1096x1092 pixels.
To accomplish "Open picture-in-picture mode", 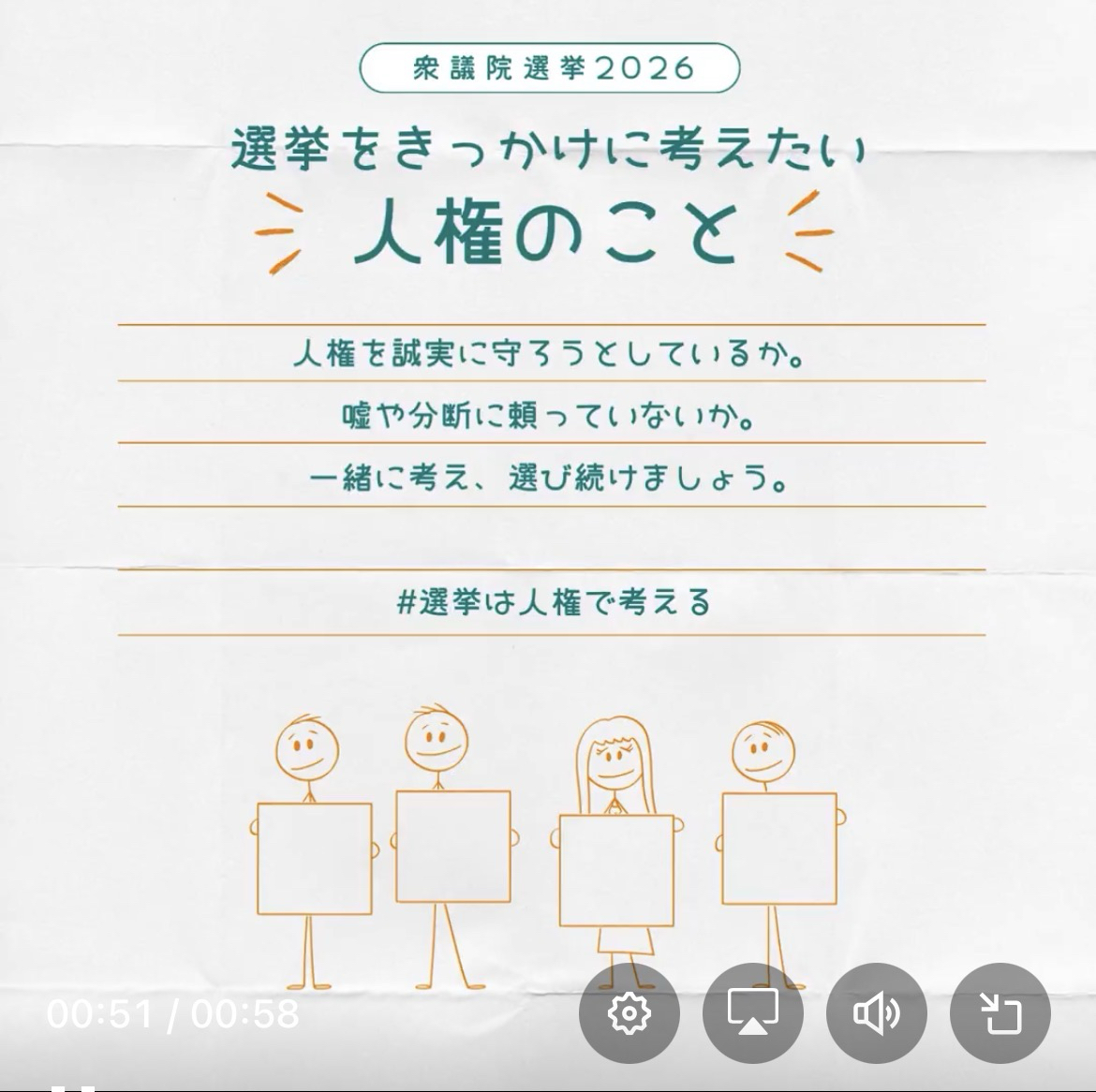I will [x=1000, y=1013].
